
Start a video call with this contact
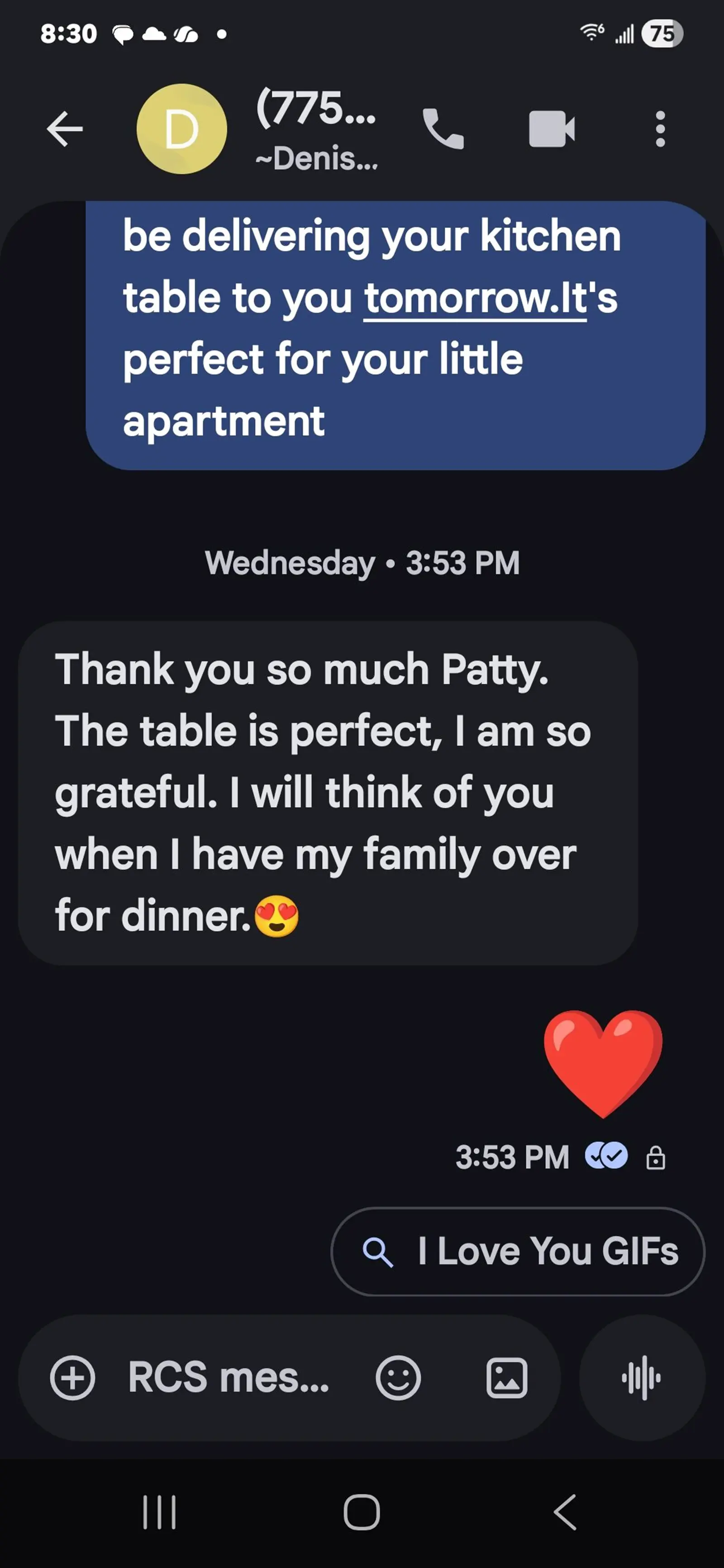552,129
